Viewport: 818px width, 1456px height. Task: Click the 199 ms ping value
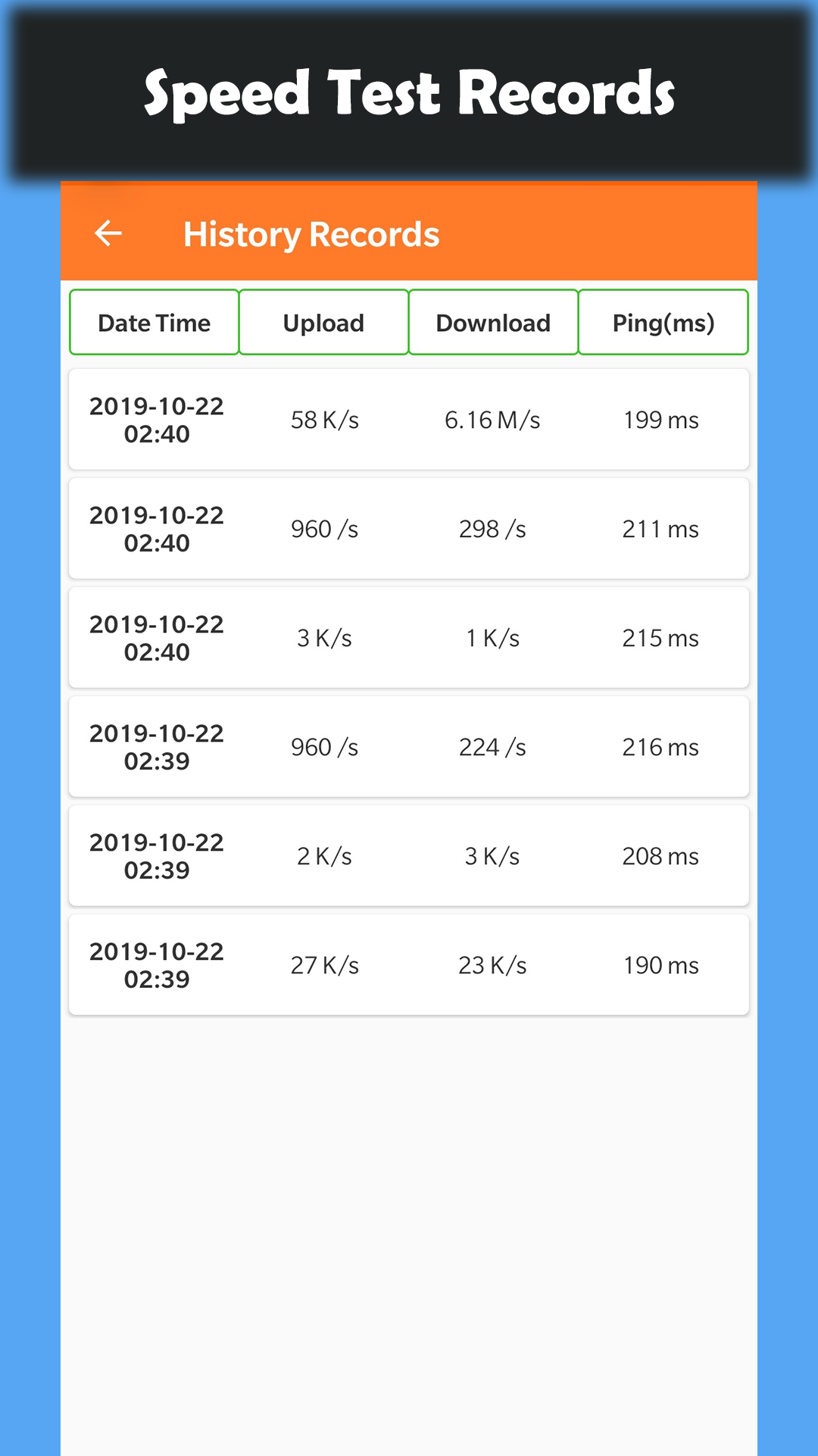660,419
